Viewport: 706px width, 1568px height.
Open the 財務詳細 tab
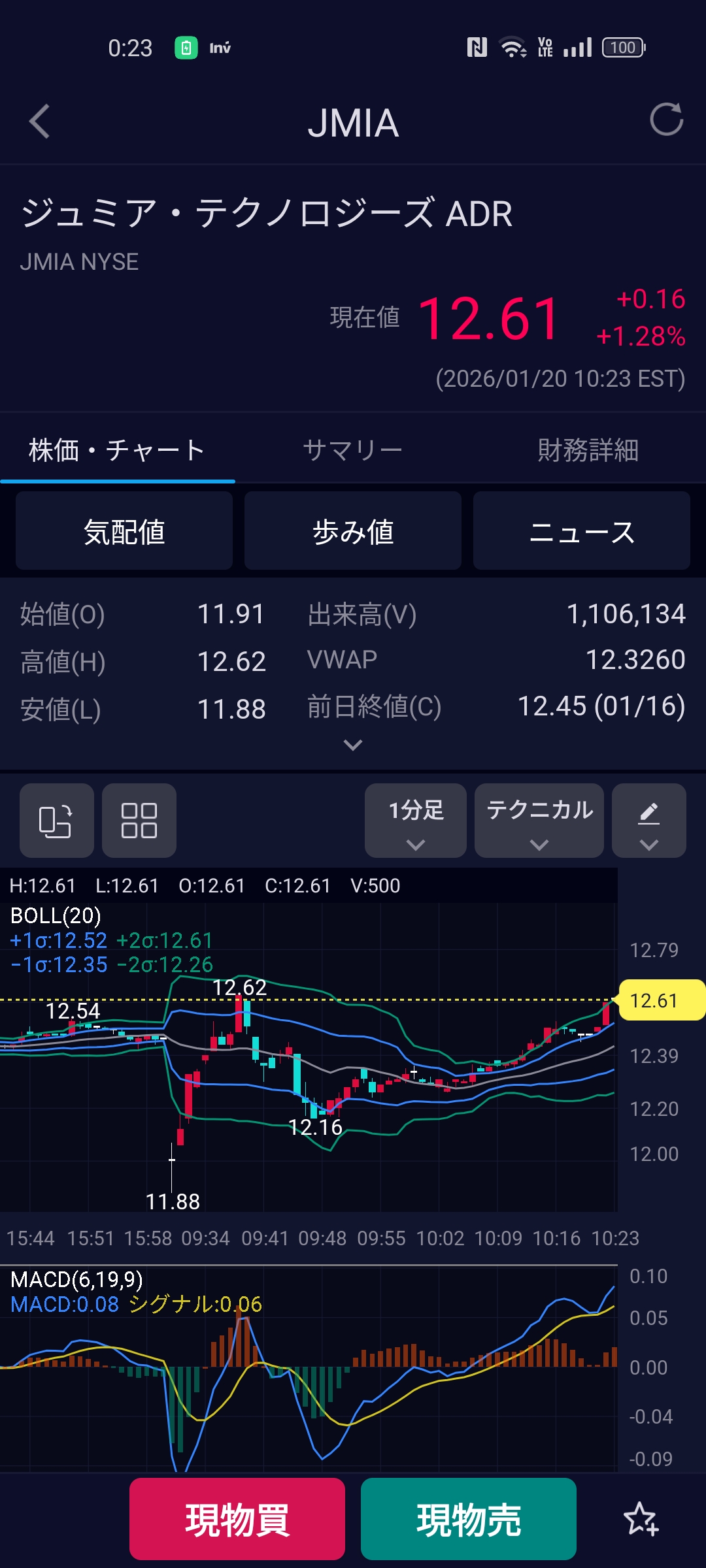point(588,450)
